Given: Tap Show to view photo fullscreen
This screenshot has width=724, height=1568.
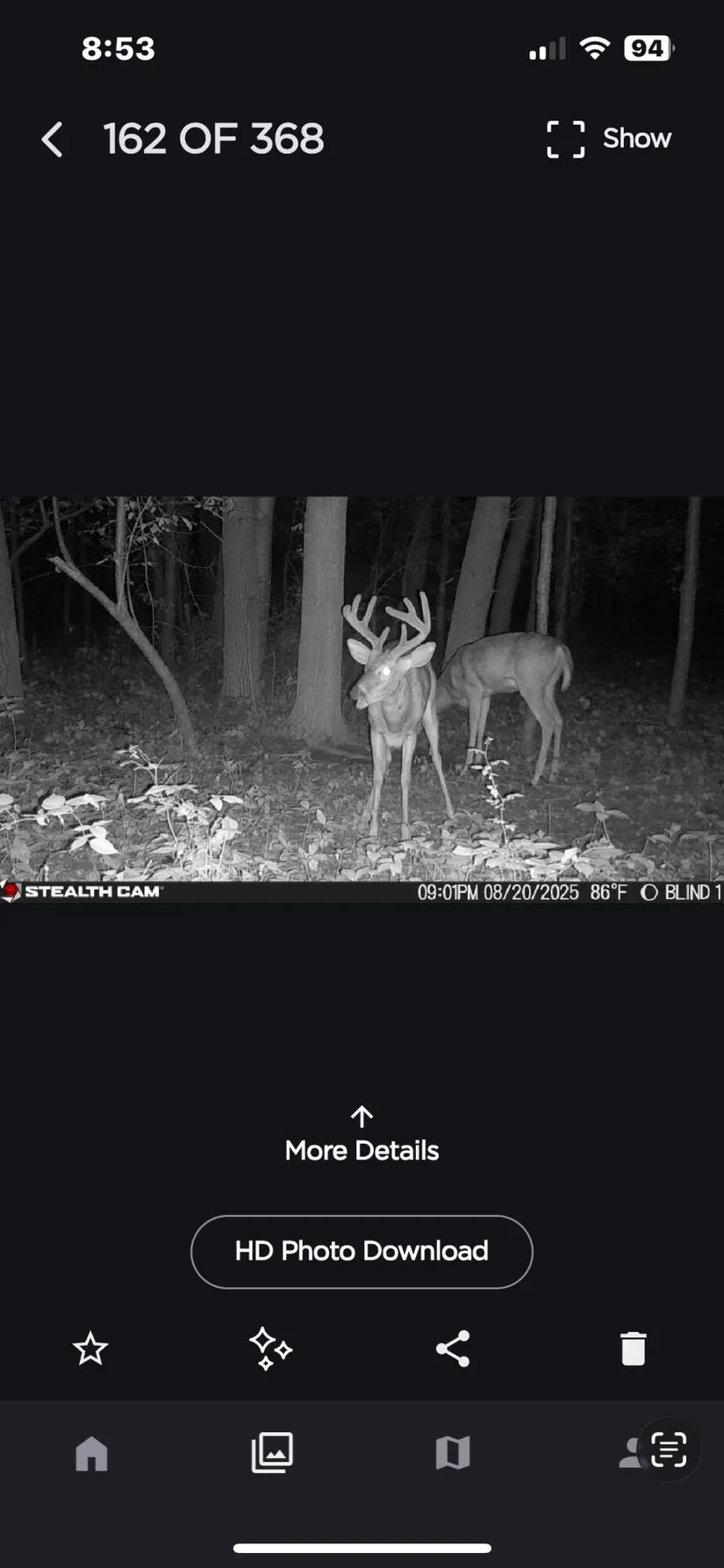Looking at the screenshot, I should tap(609, 139).
